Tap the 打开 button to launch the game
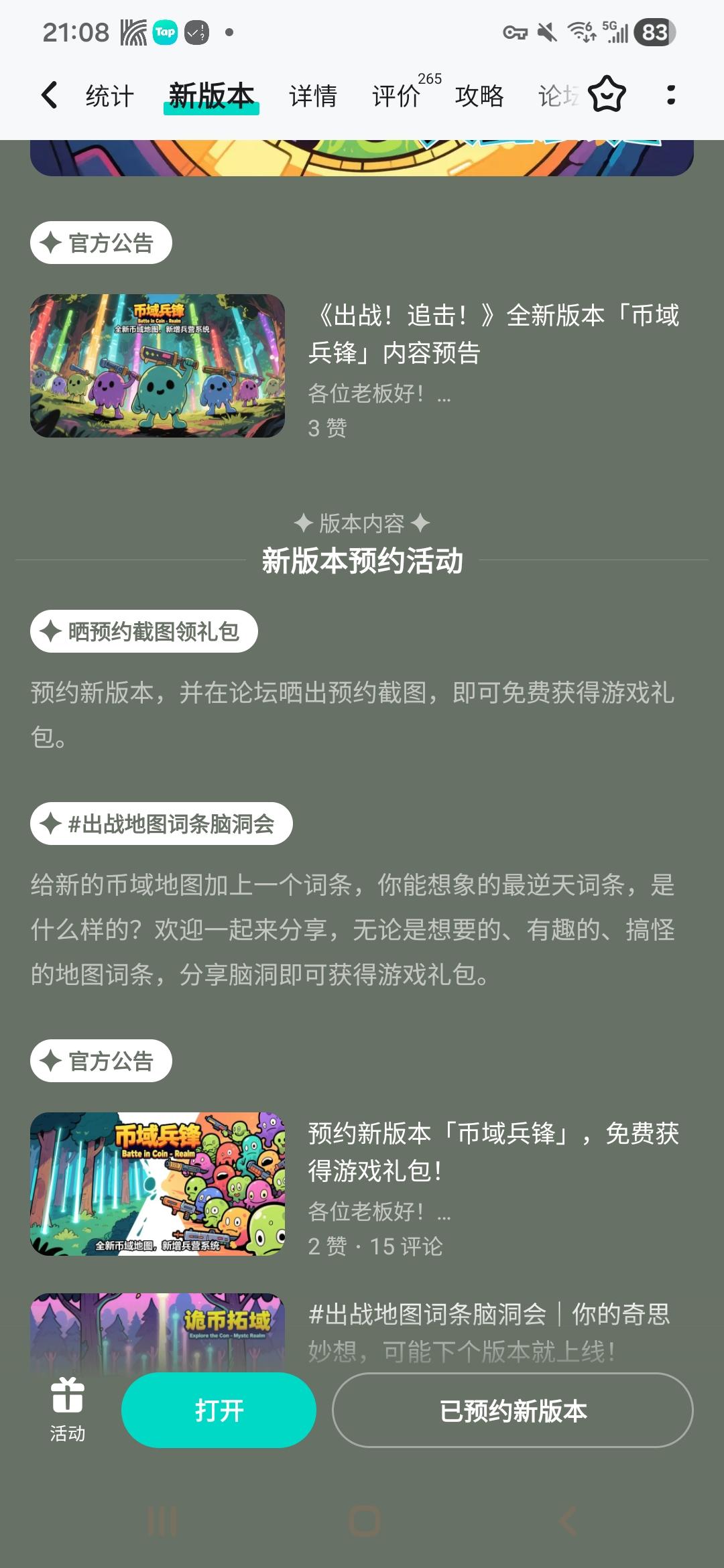This screenshot has height=1568, width=724. (x=219, y=1411)
